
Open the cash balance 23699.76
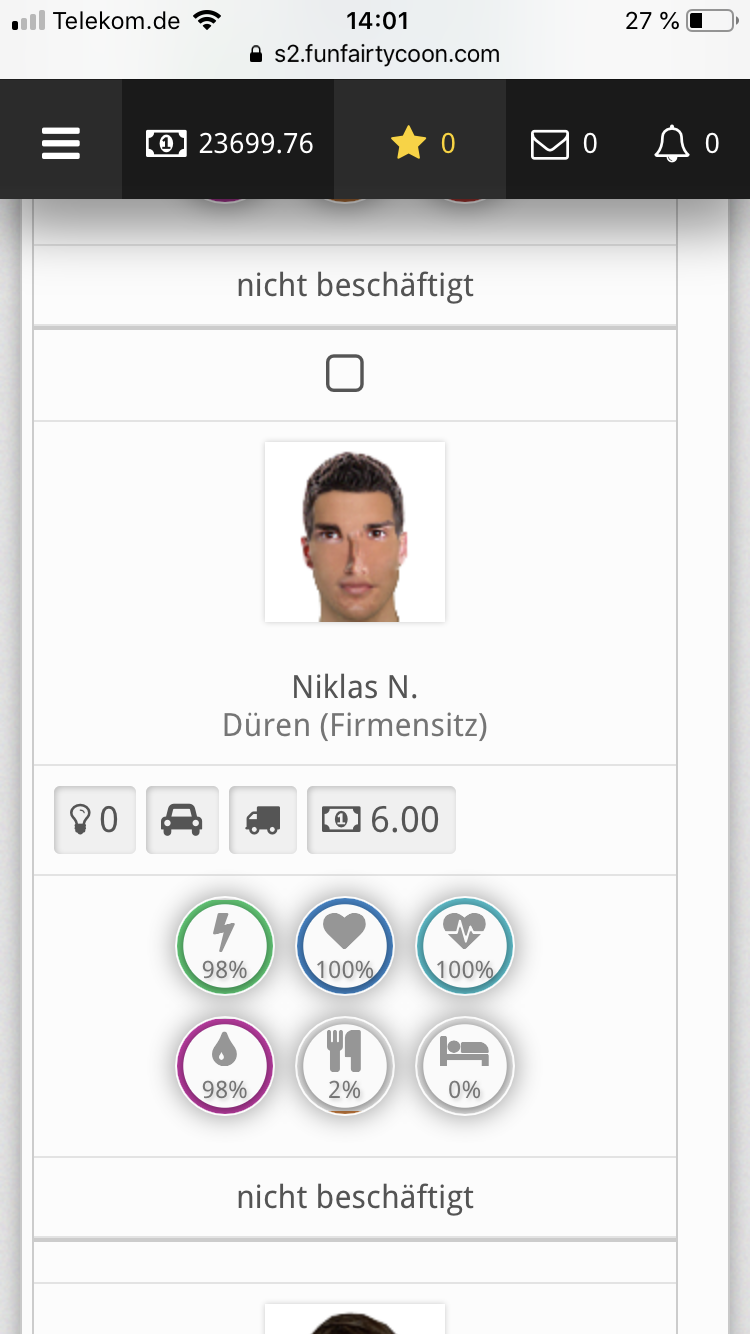coord(229,144)
